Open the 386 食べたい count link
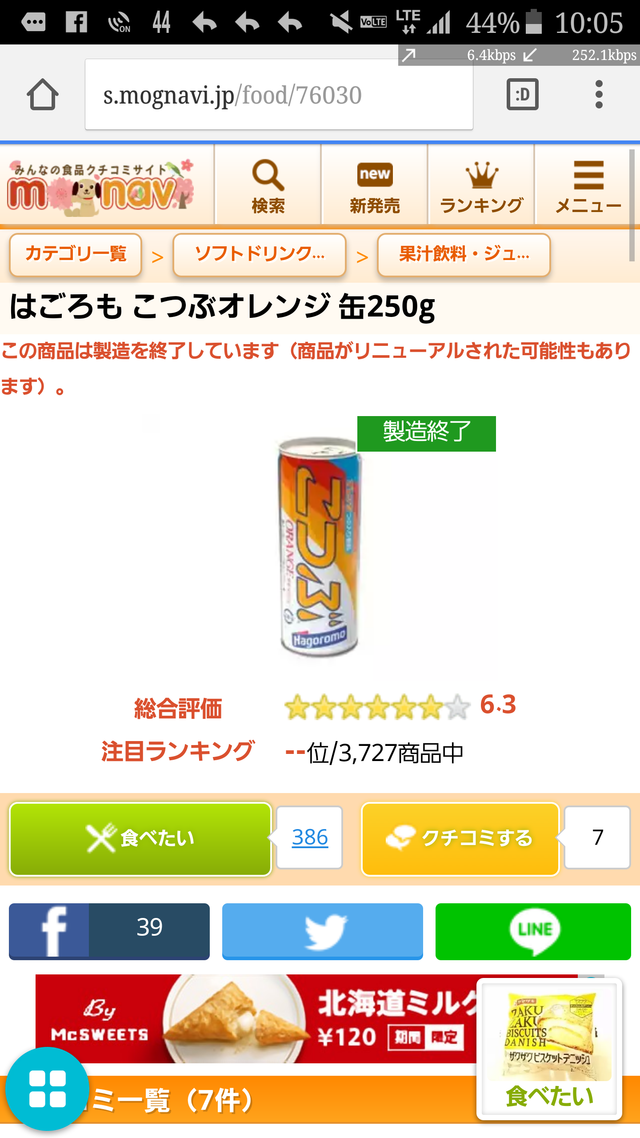The width and height of the screenshot is (640, 1138). point(309,838)
